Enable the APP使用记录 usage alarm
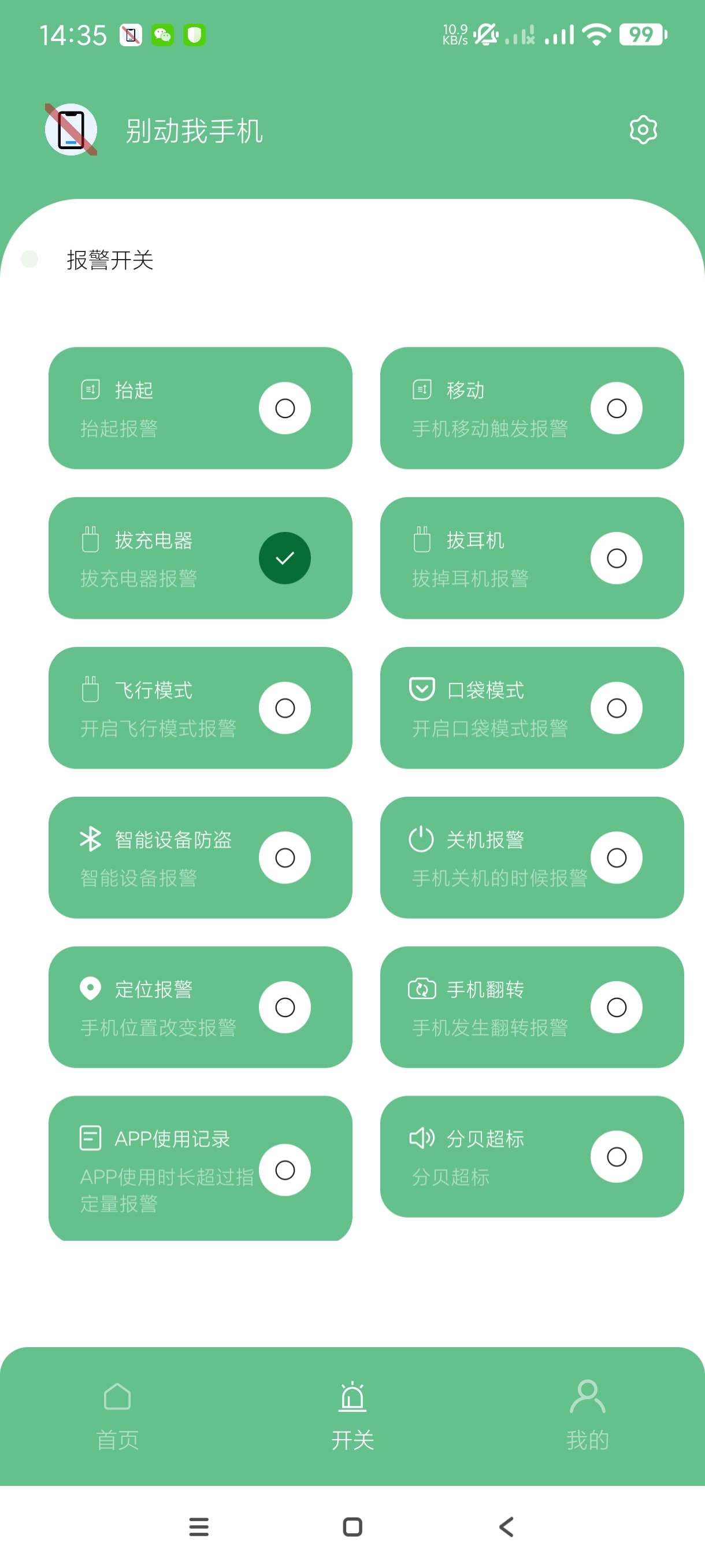 point(285,1169)
